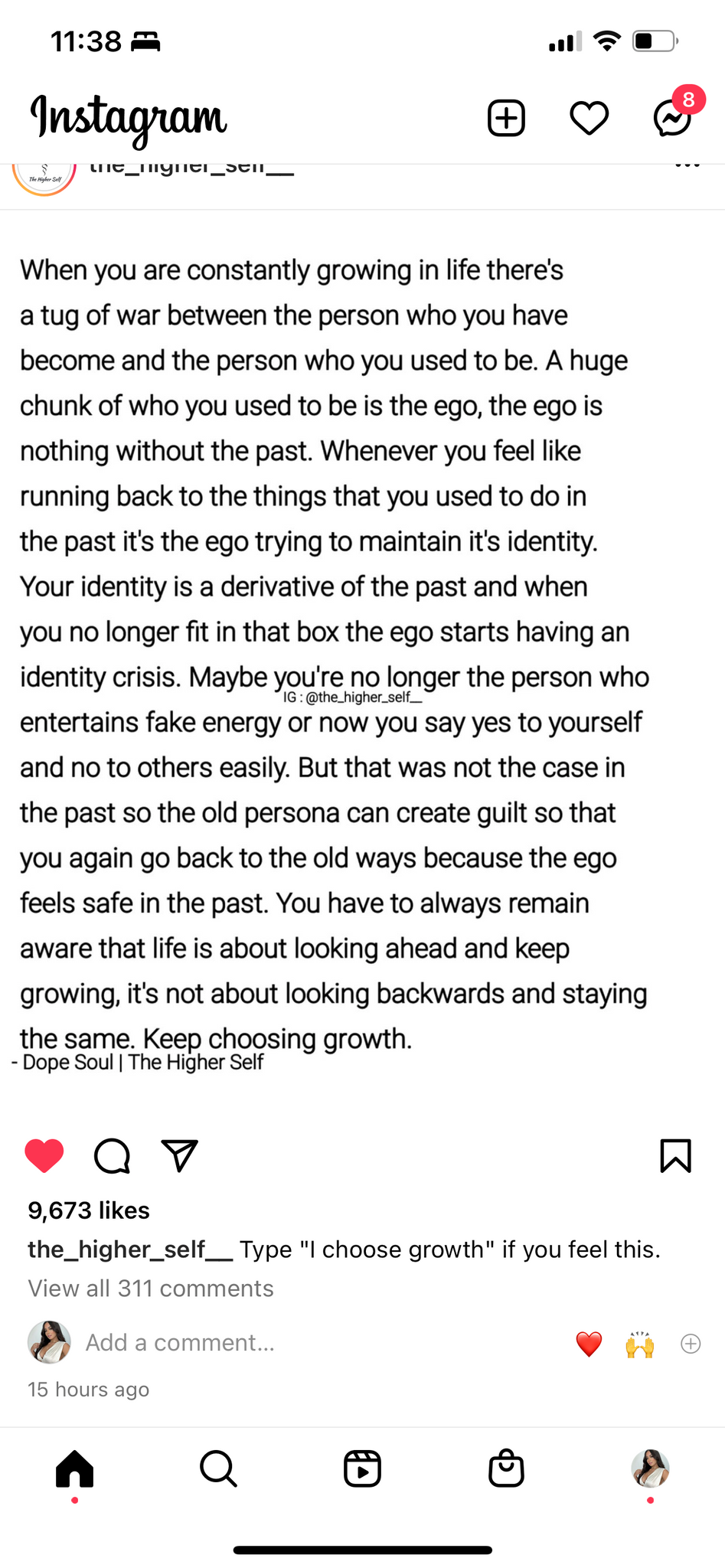This screenshot has height=1568, width=725.
Task: Open your Profile tab
Action: [x=650, y=1468]
